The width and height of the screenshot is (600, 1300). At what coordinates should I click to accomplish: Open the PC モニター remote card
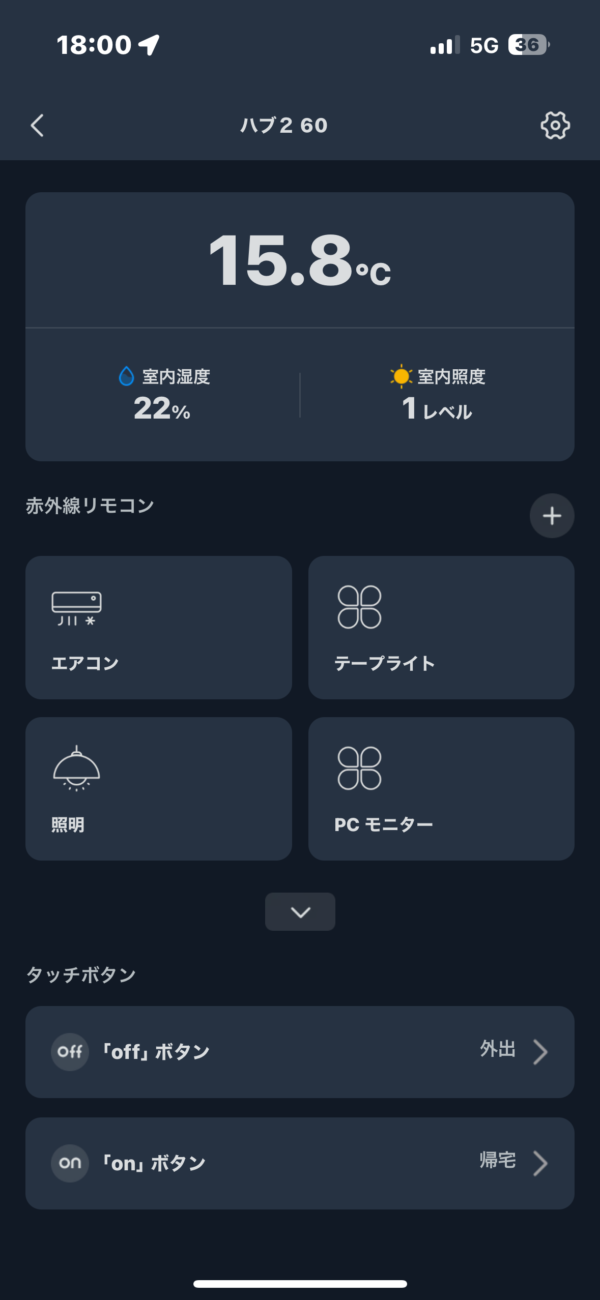coord(441,789)
